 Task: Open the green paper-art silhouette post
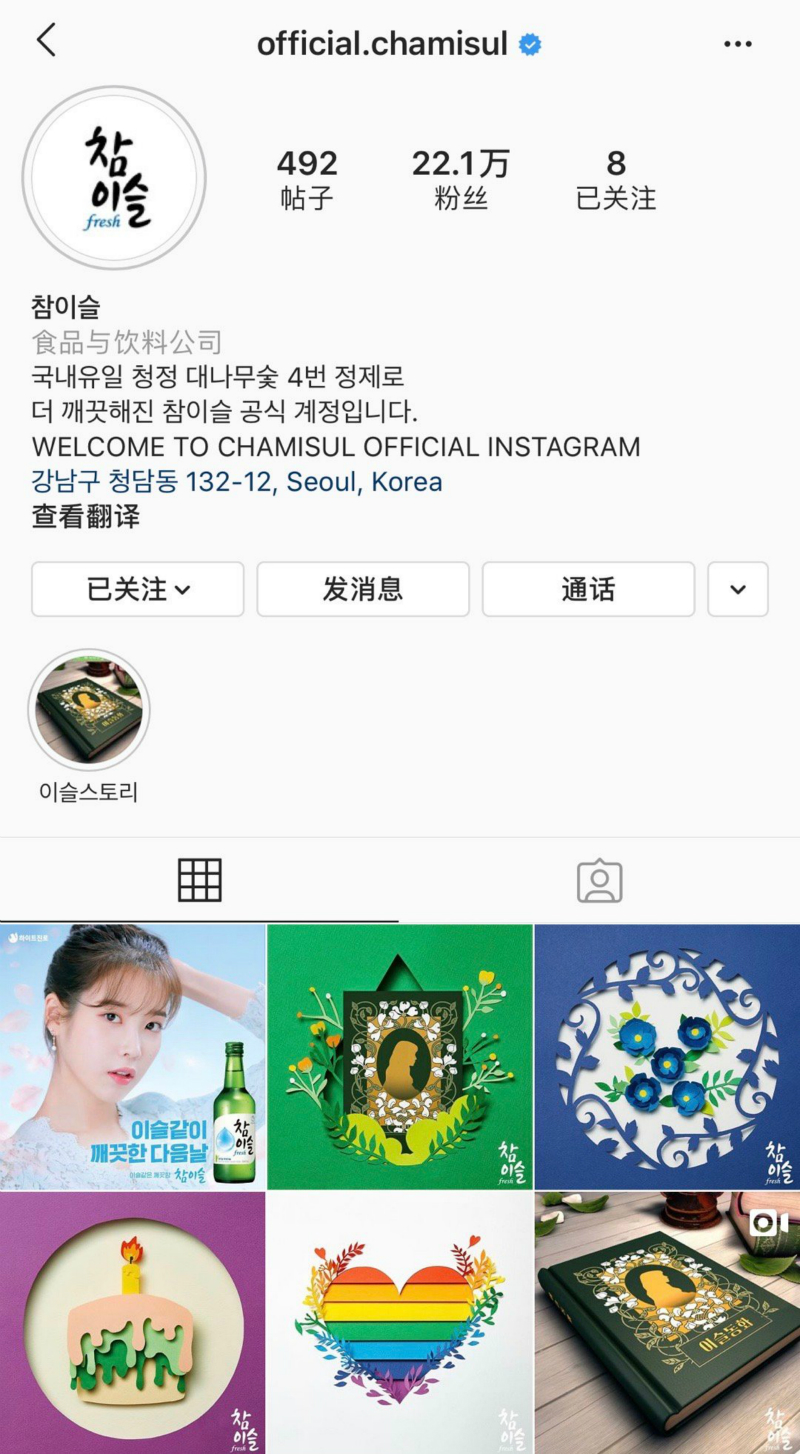[x=400, y=1056]
